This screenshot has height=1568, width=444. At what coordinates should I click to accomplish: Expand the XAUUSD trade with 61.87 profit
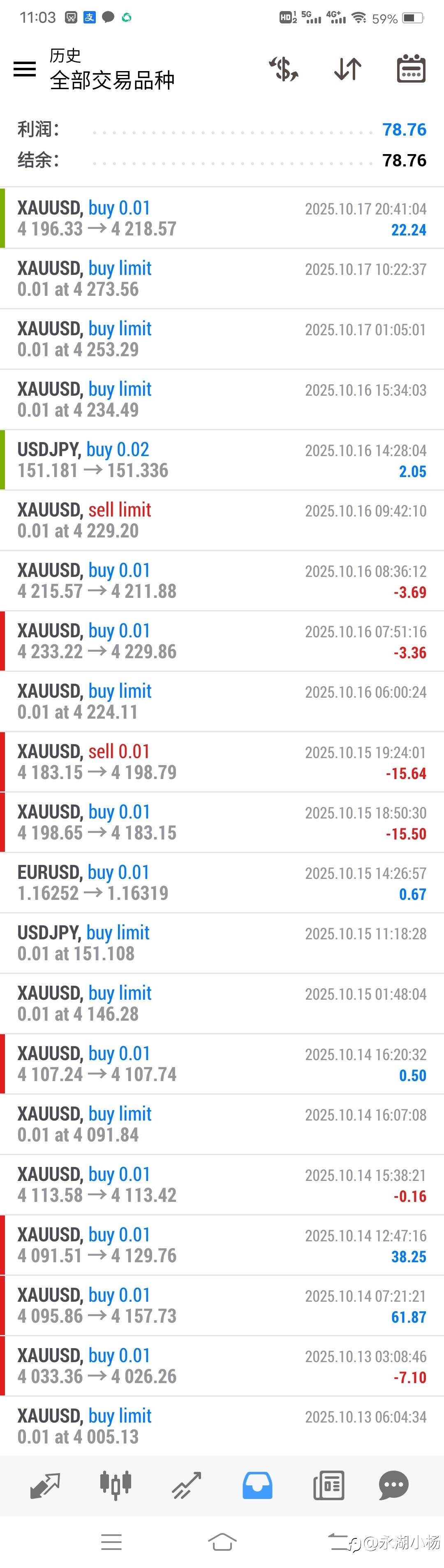[222, 1305]
